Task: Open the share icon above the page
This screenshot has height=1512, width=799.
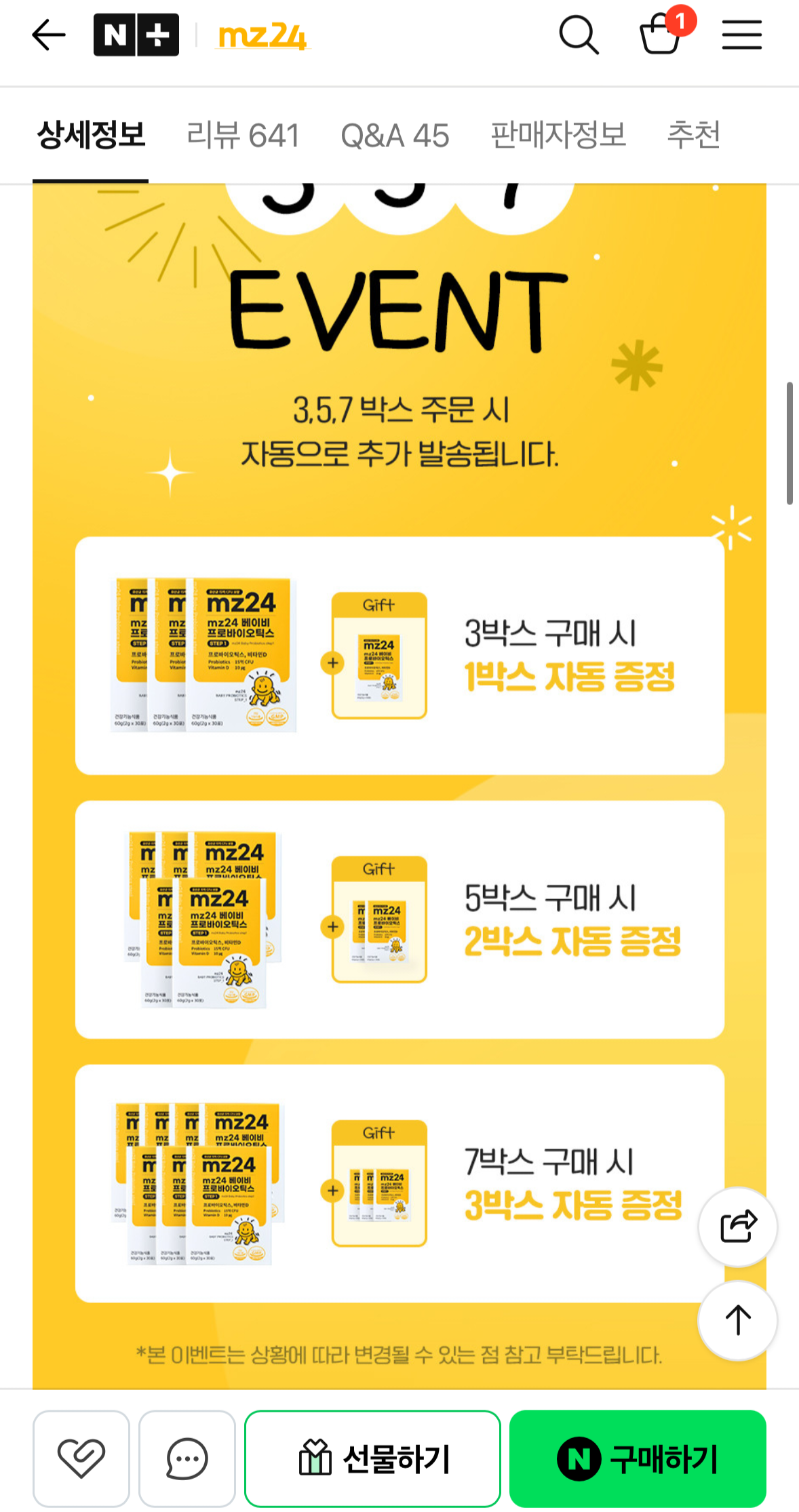Action: 737,1225
